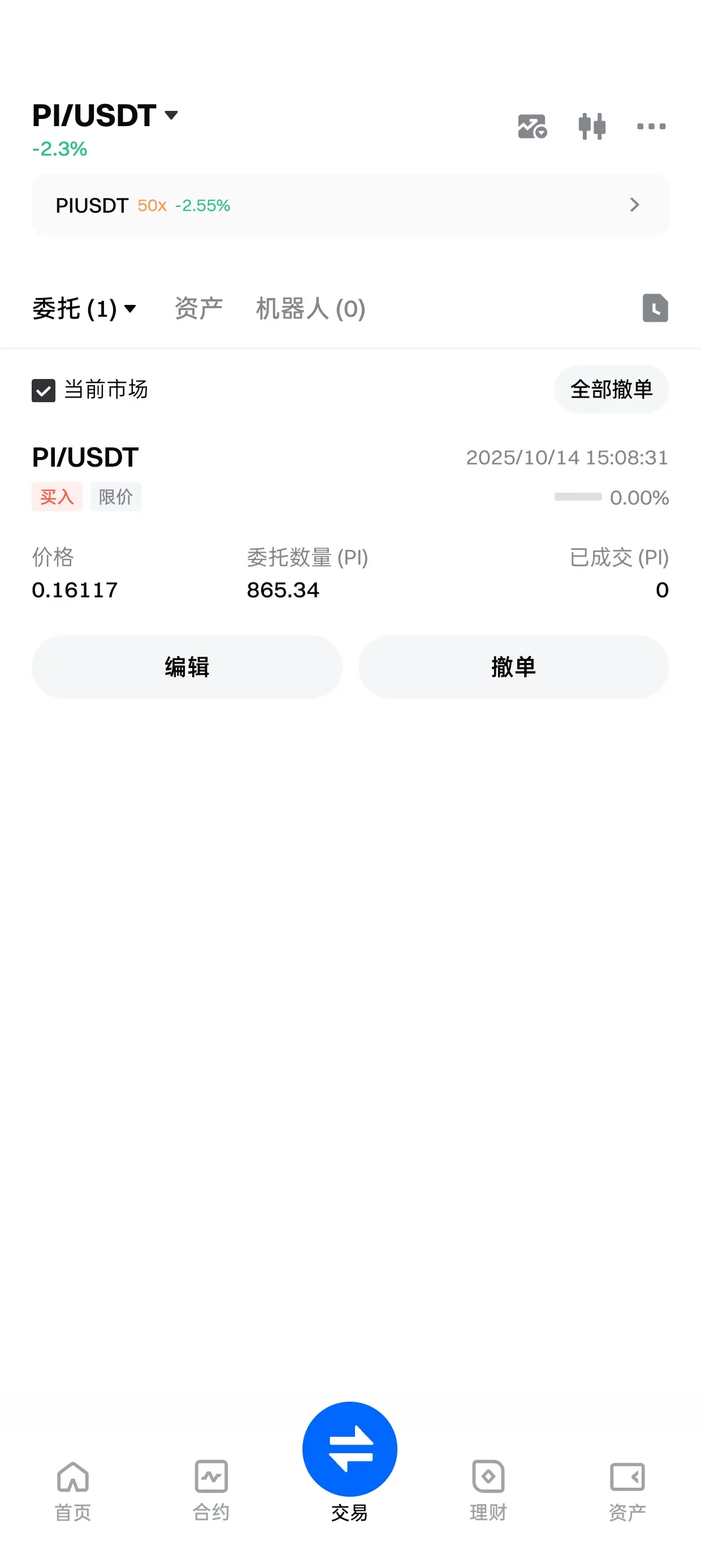Open the 资产 assets bottom tab

click(x=628, y=1491)
